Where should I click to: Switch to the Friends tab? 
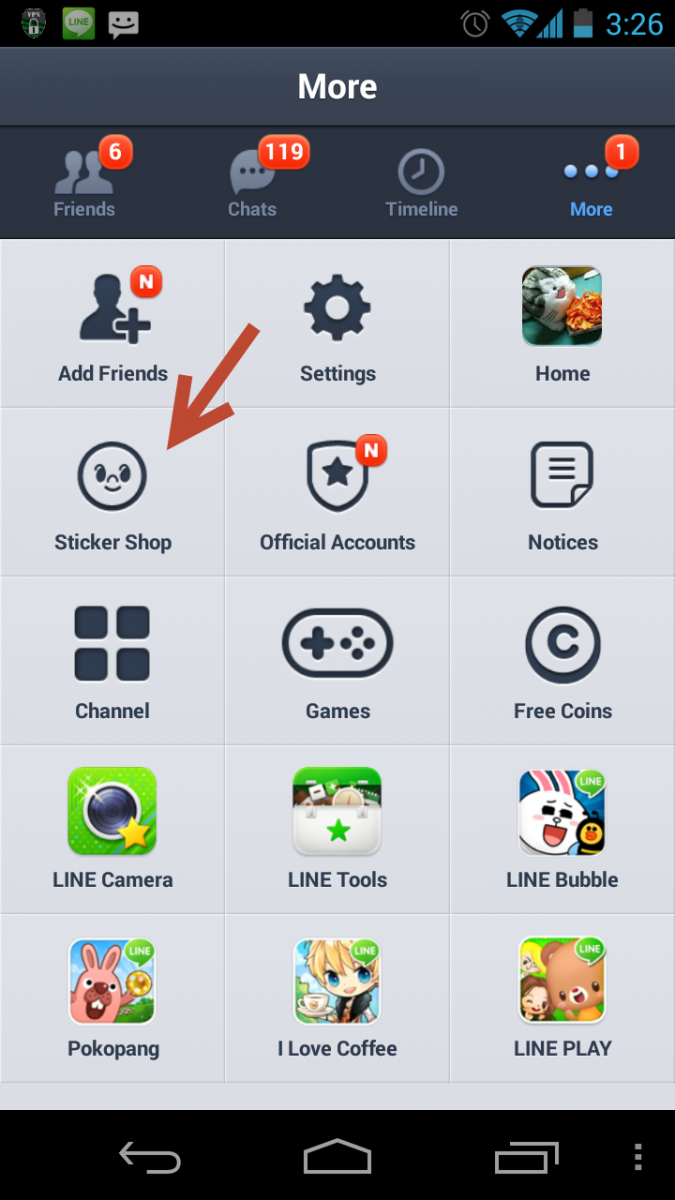(84, 182)
